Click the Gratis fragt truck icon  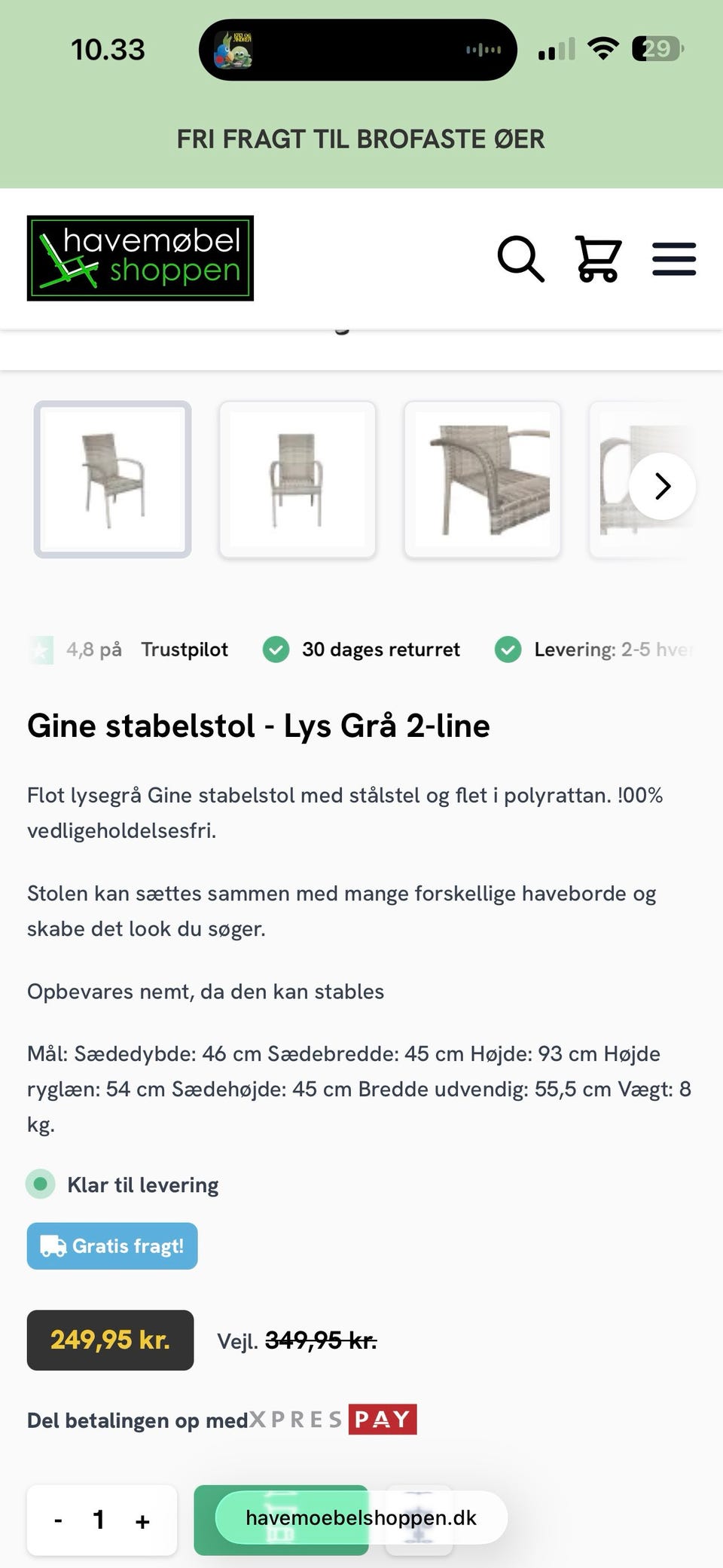click(x=51, y=1246)
